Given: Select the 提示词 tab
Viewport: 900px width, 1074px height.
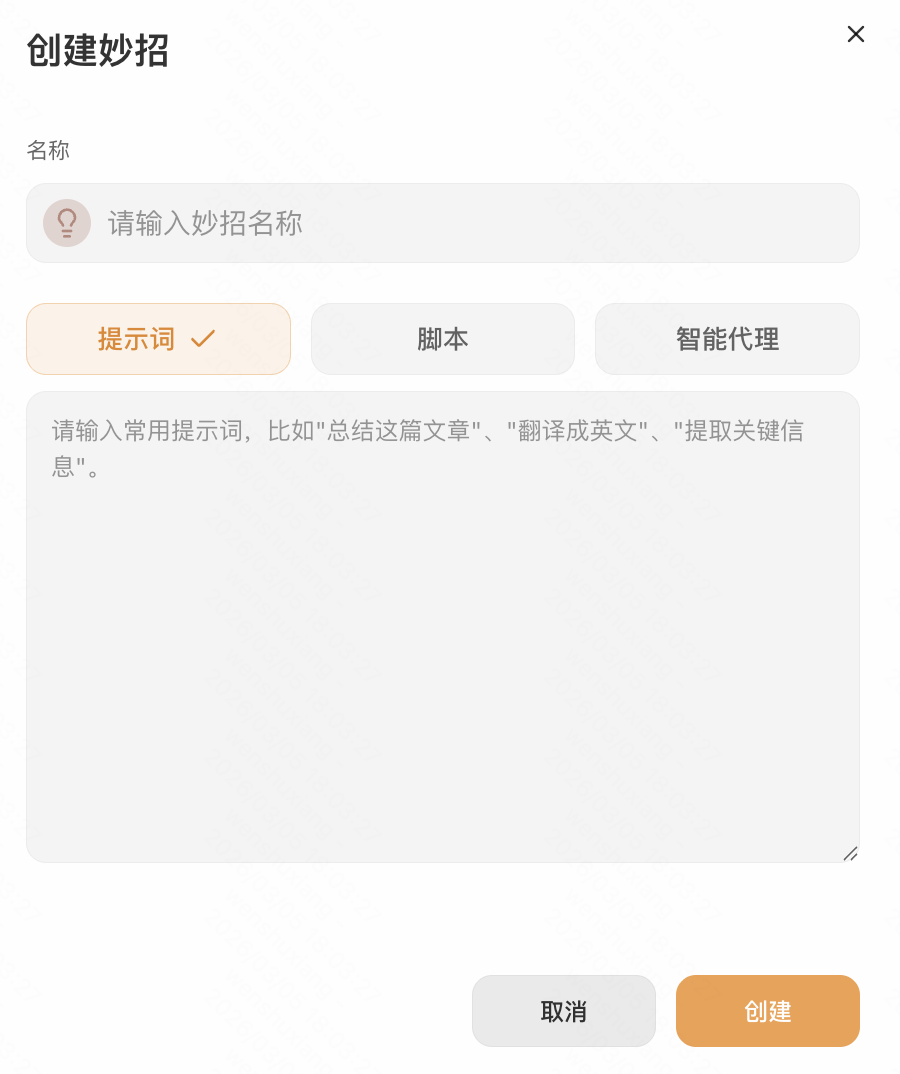Looking at the screenshot, I should 158,339.
